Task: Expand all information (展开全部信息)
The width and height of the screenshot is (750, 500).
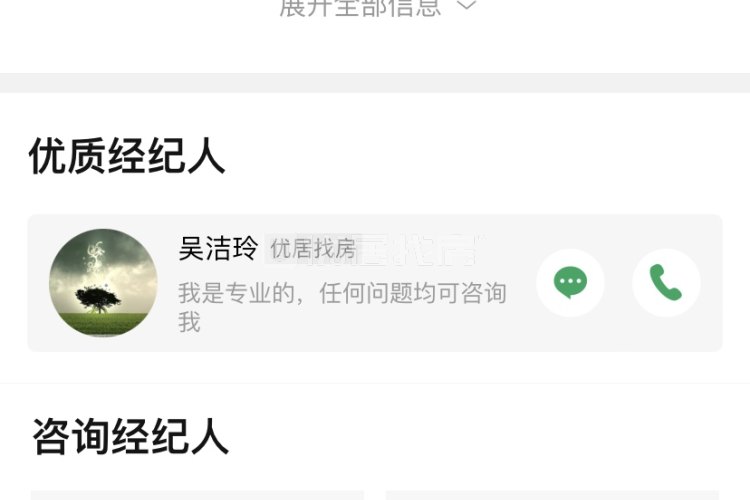Action: pos(376,8)
